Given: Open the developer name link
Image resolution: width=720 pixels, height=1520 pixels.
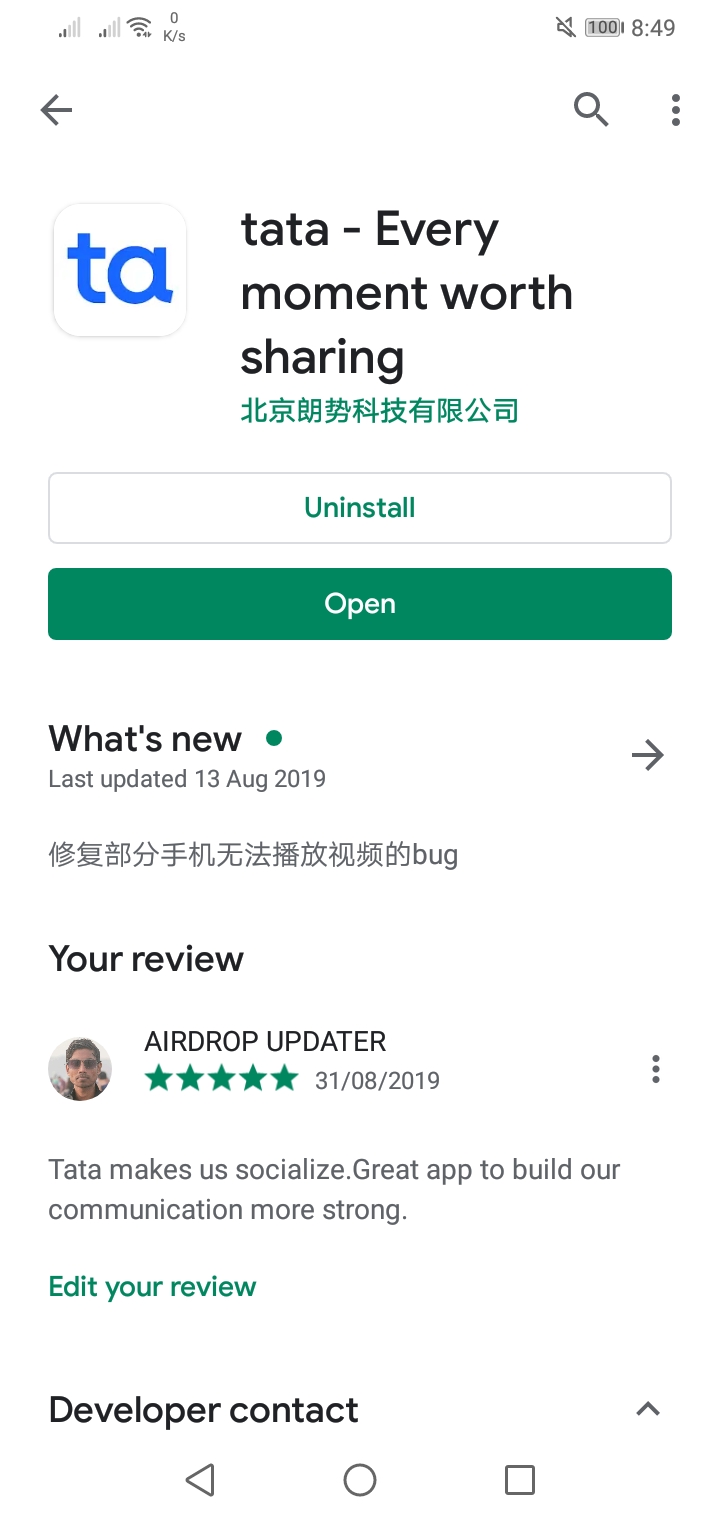Looking at the screenshot, I should point(379,411).
